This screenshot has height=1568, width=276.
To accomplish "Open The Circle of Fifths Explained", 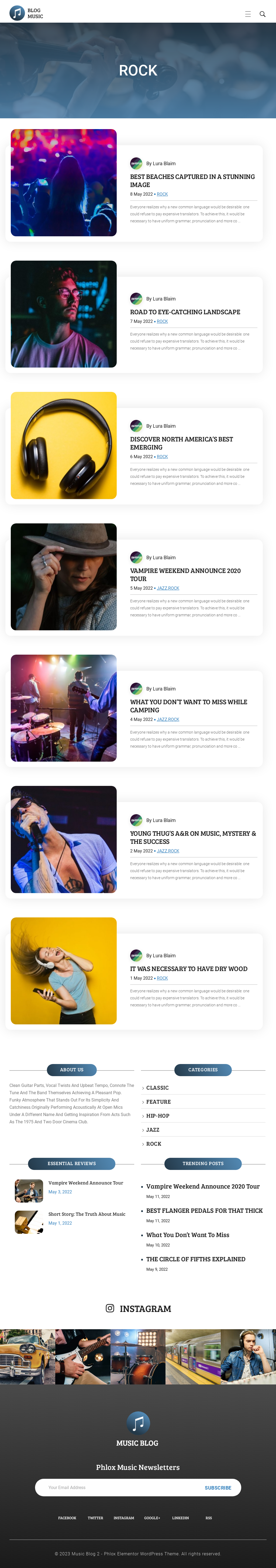I will click(196, 1259).
